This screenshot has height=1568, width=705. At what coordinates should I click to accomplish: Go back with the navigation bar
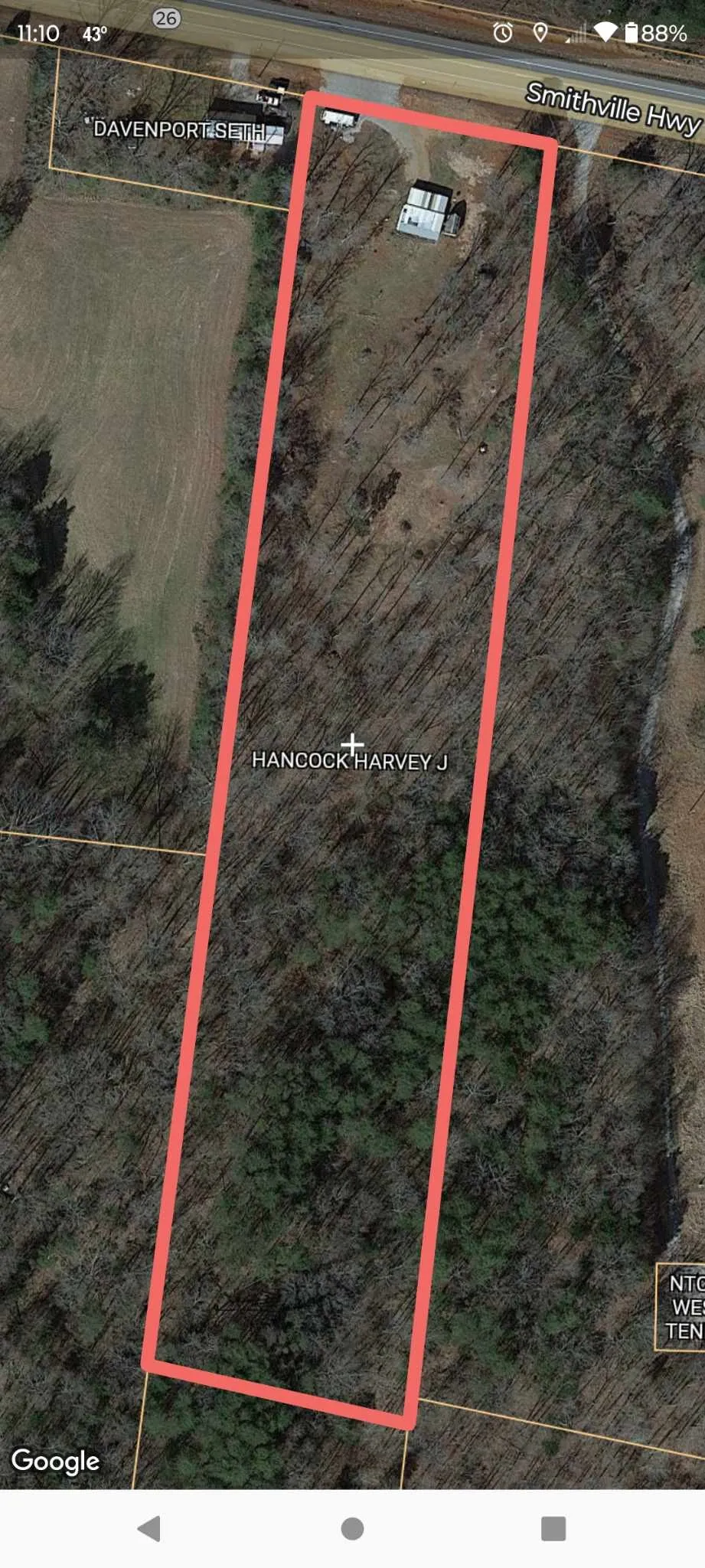(x=149, y=1529)
